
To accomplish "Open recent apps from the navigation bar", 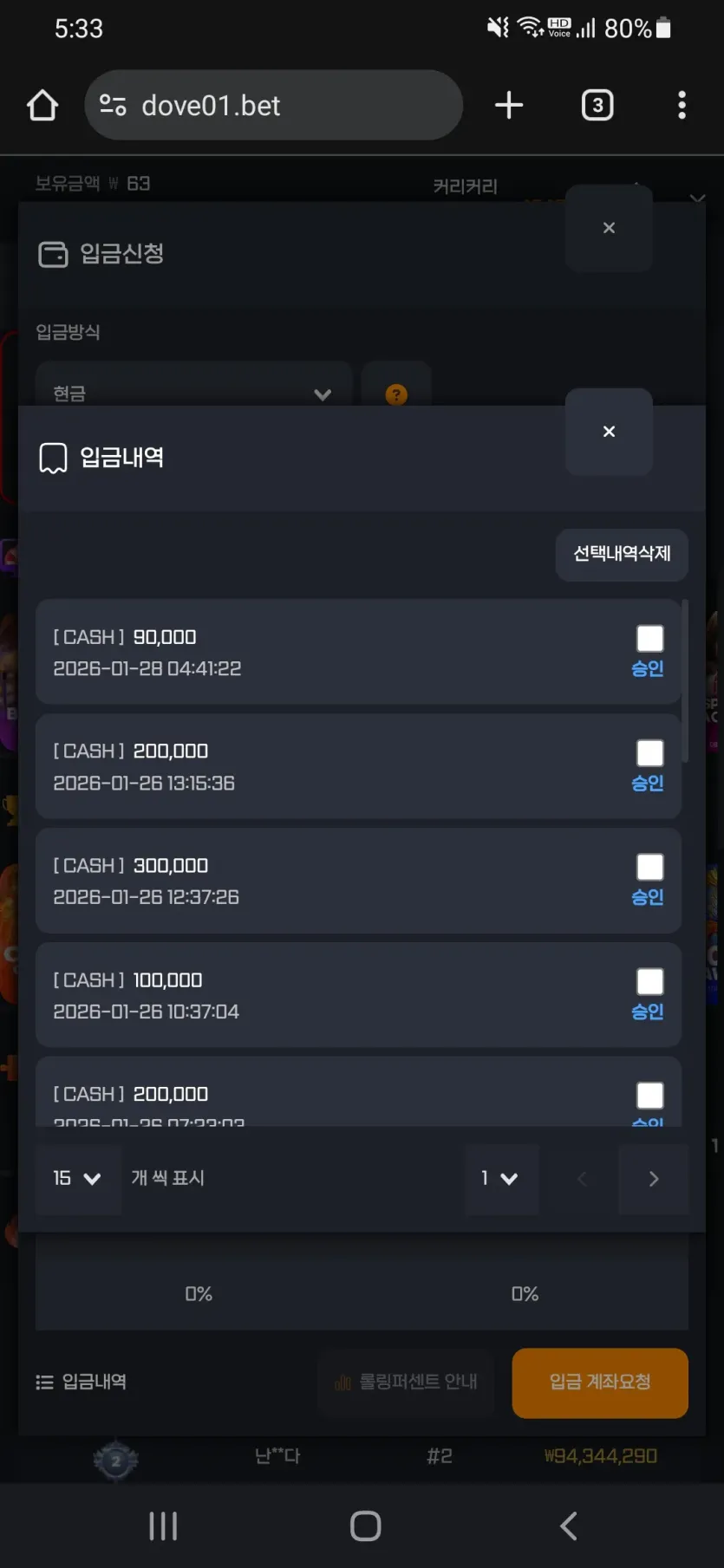I will pyautogui.click(x=163, y=1526).
